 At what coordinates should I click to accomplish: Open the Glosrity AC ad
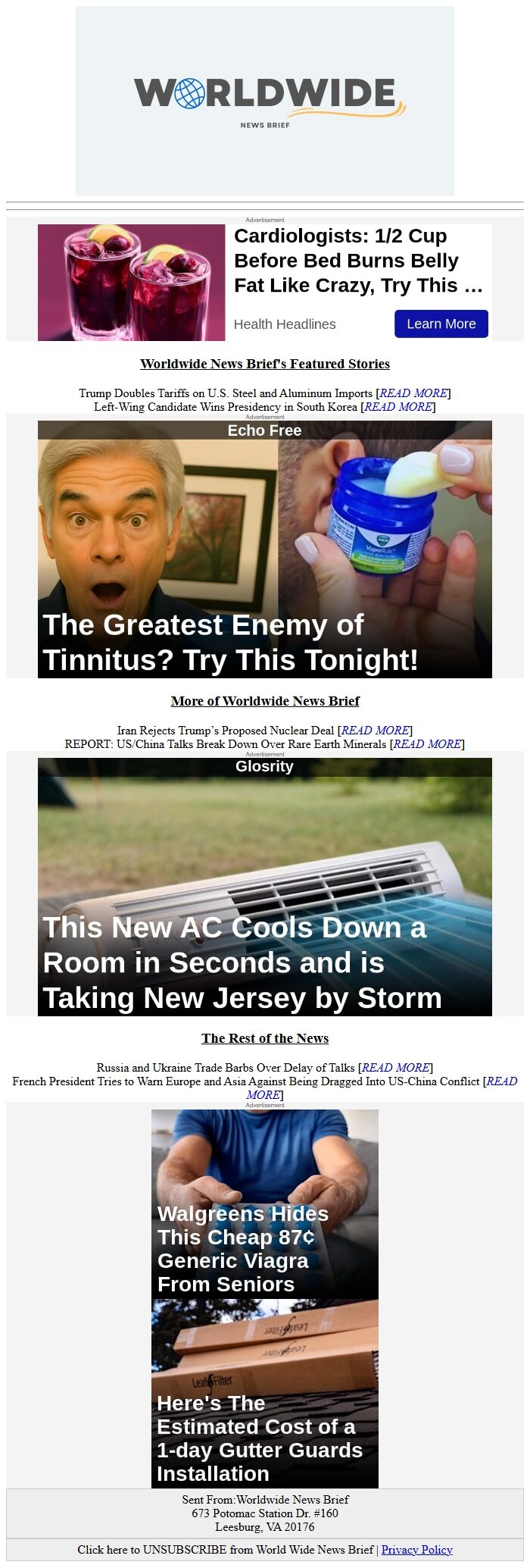(264, 887)
